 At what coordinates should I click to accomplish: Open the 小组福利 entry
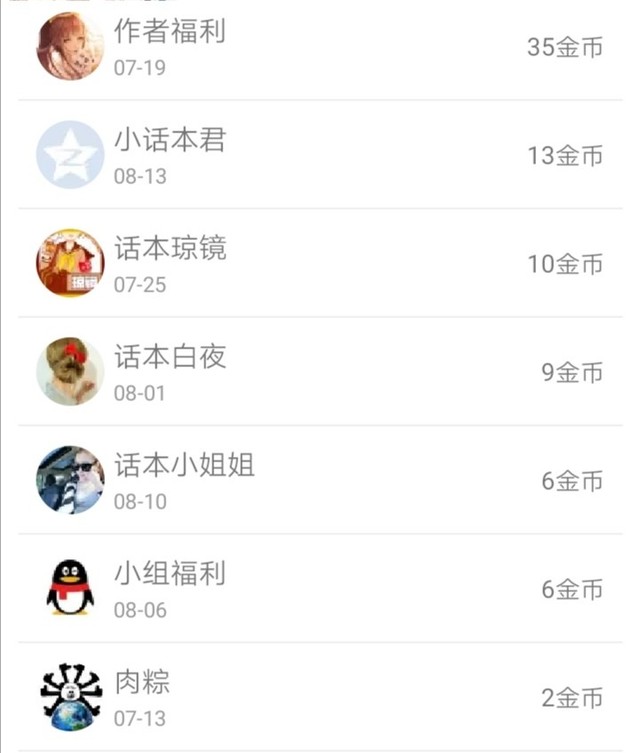pos(320,588)
